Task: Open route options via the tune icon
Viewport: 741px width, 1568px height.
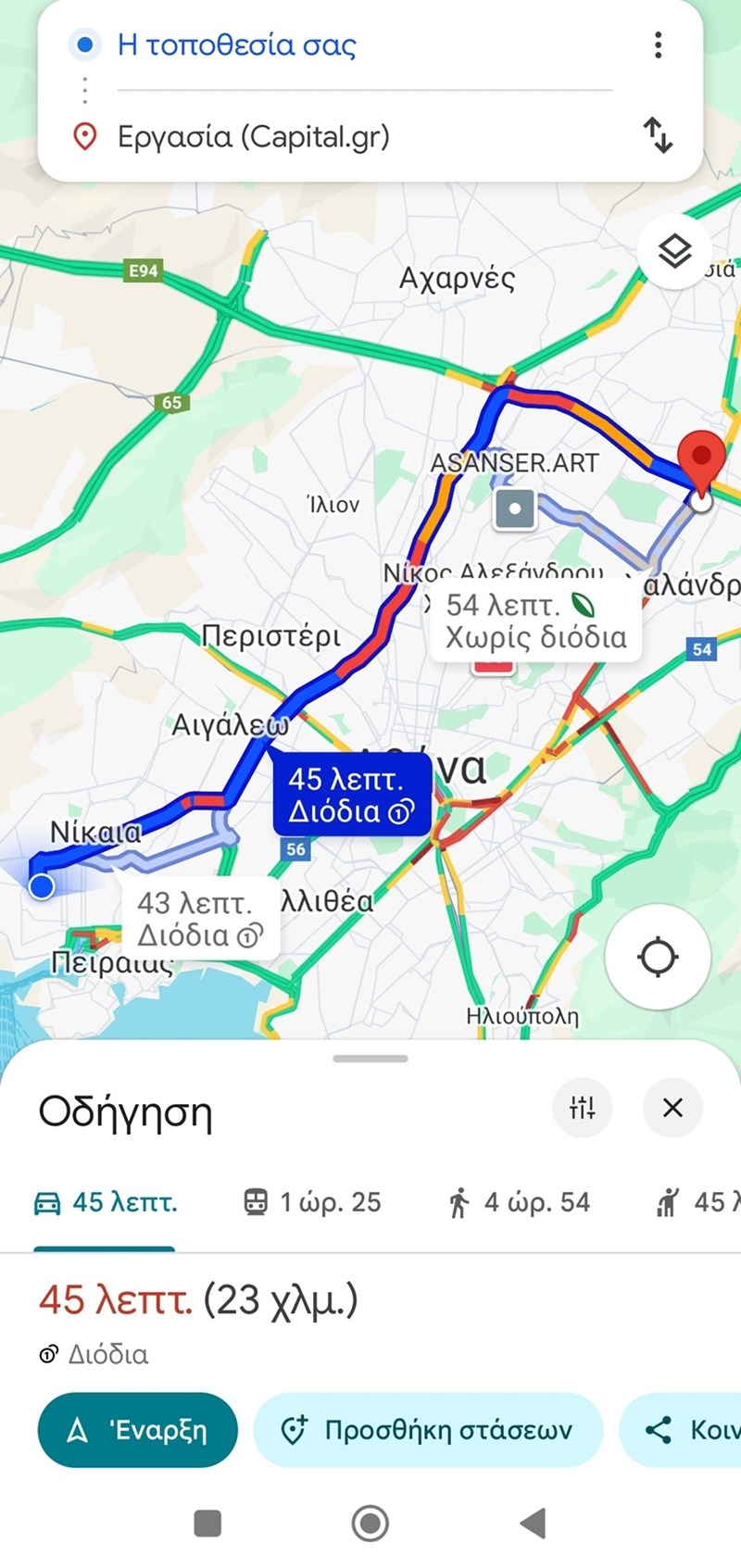Action: tap(582, 1108)
